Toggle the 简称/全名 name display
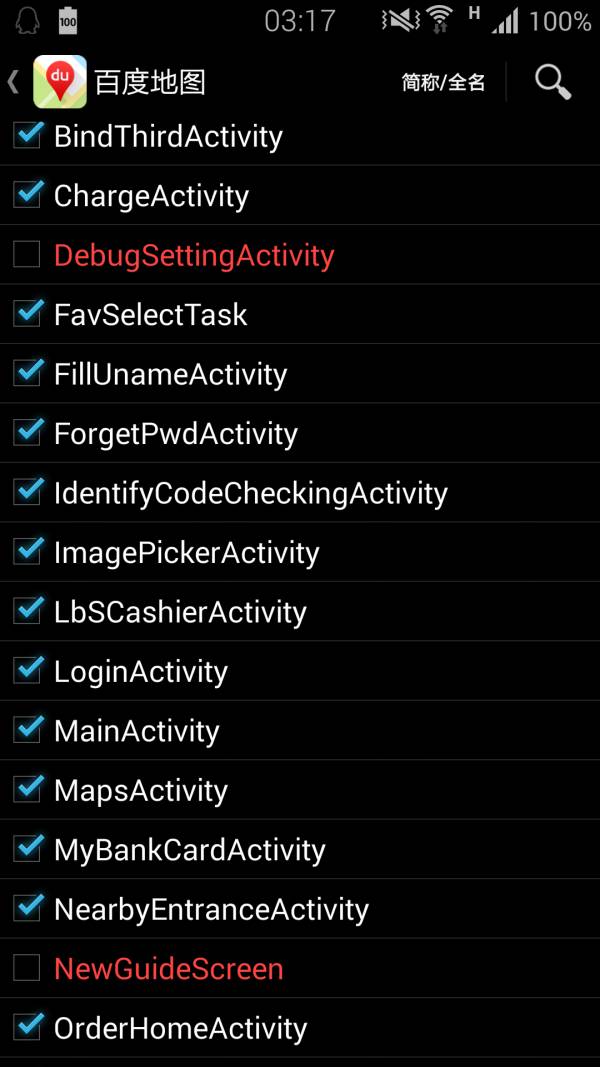 point(443,82)
